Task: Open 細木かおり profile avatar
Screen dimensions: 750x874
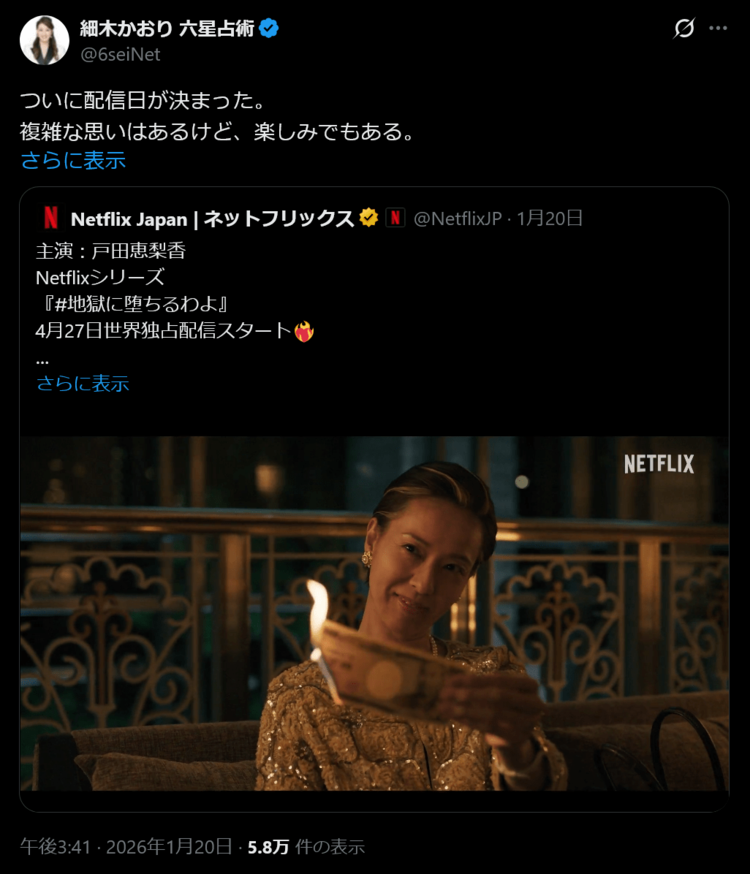Action: point(44,41)
